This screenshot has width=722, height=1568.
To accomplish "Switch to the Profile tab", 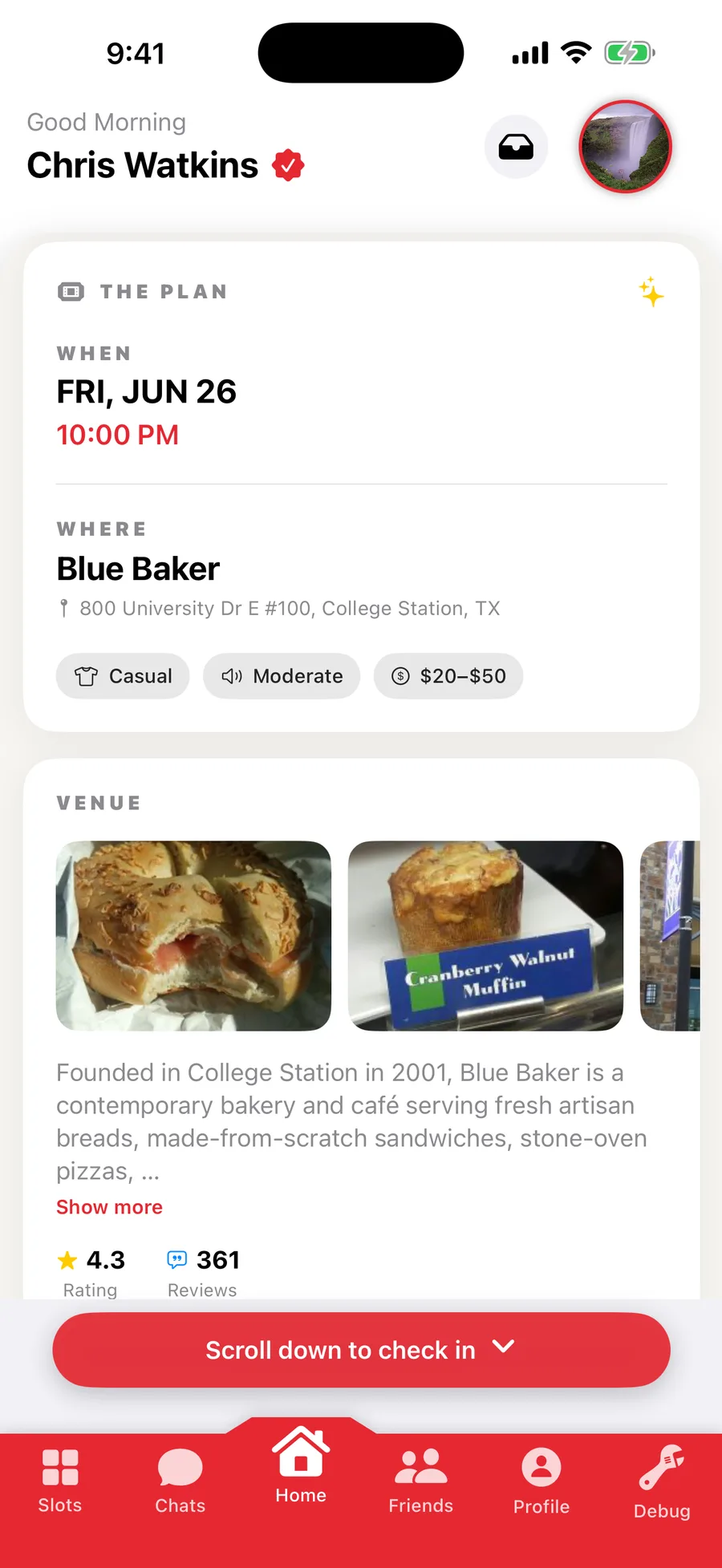I will click(x=541, y=1481).
